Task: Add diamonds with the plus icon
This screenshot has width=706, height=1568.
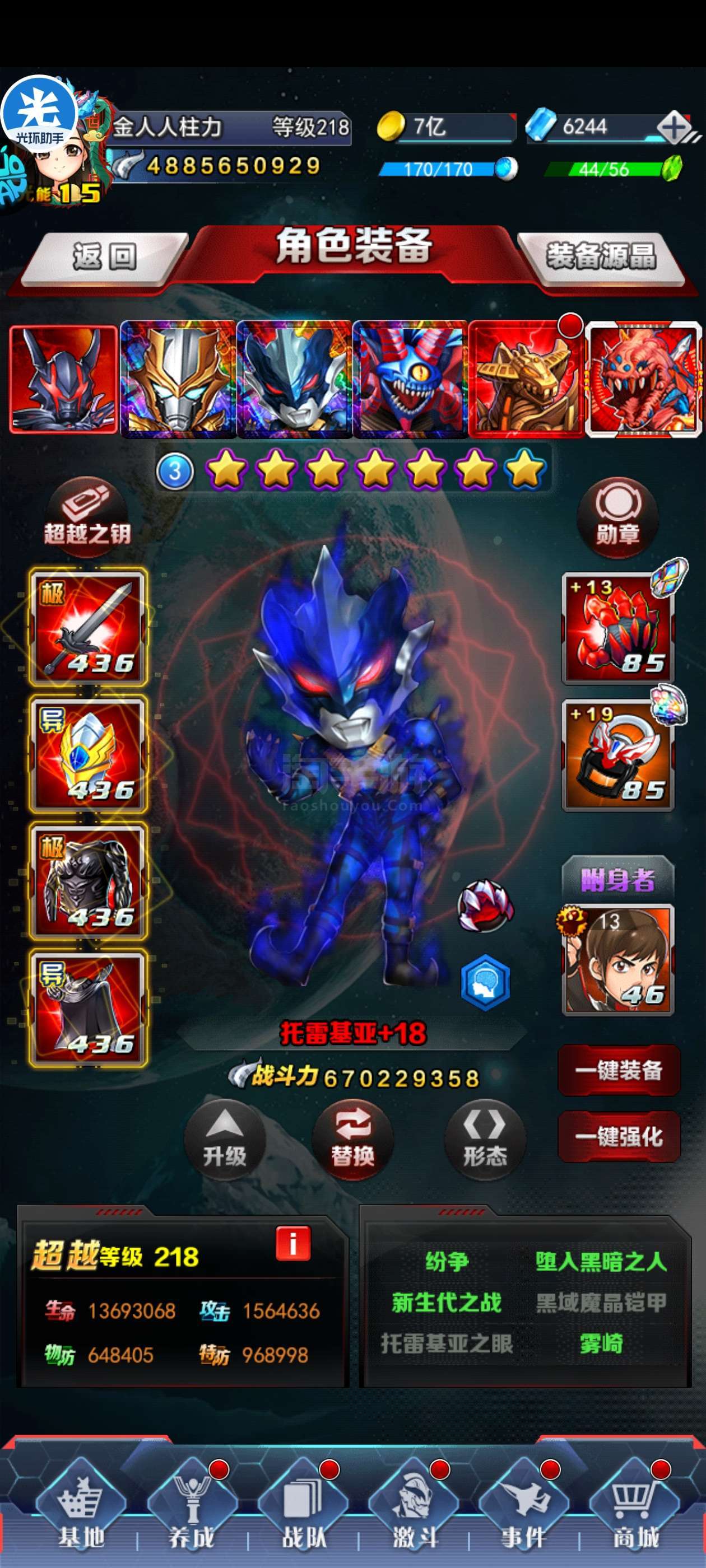Action: coord(674,128)
